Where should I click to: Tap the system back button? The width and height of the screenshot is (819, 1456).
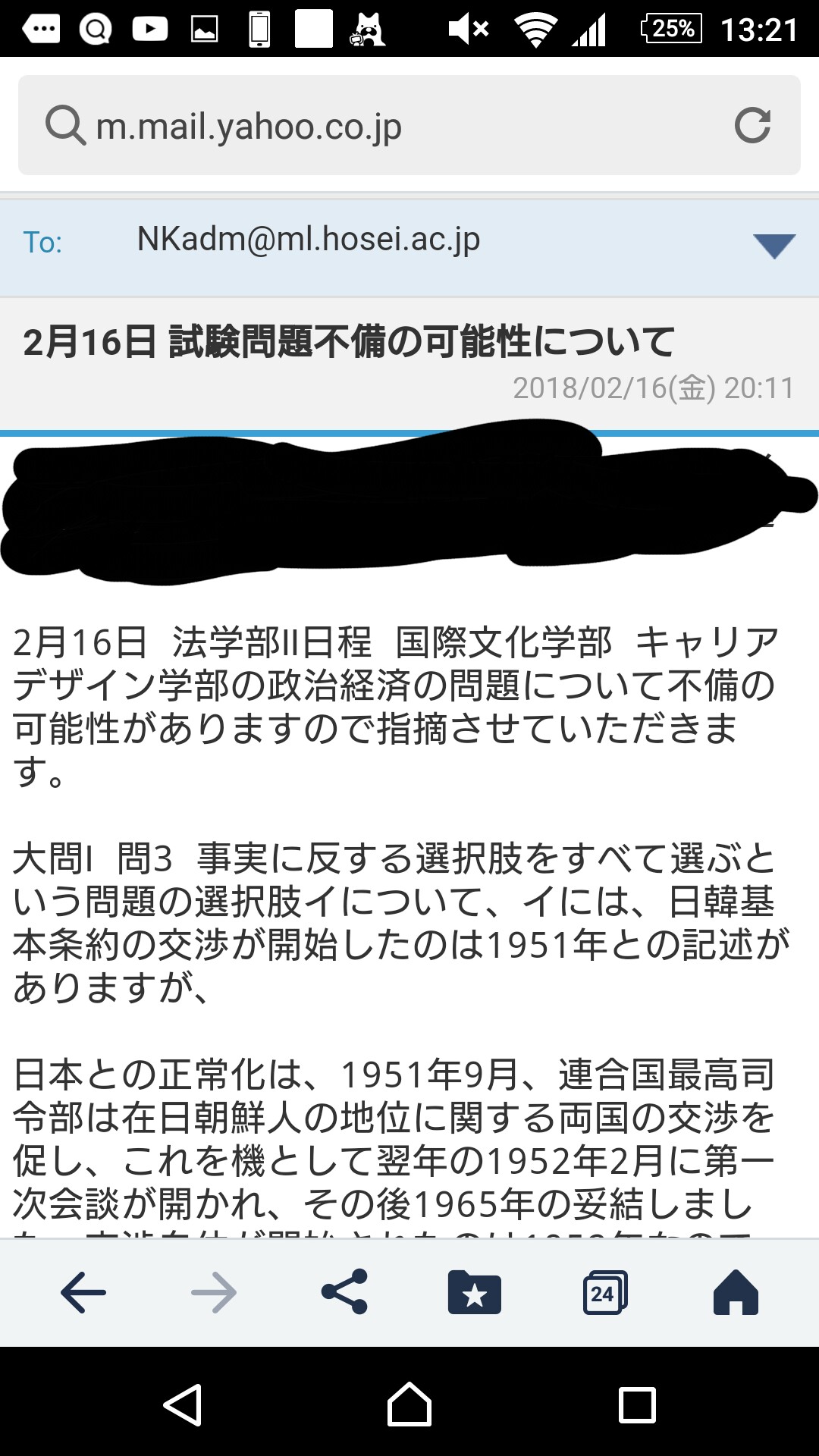click(x=183, y=1405)
